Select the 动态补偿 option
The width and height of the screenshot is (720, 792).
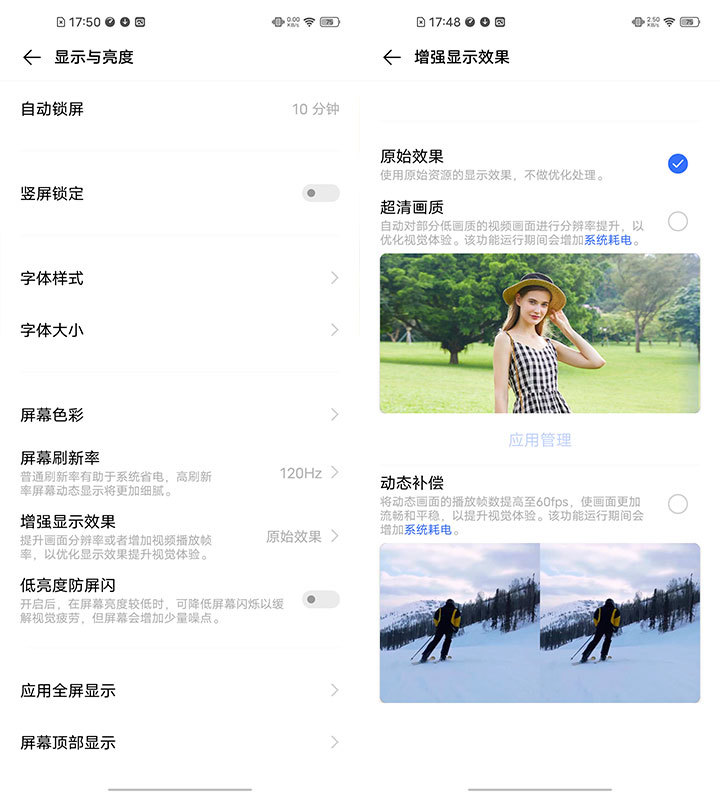[677, 504]
